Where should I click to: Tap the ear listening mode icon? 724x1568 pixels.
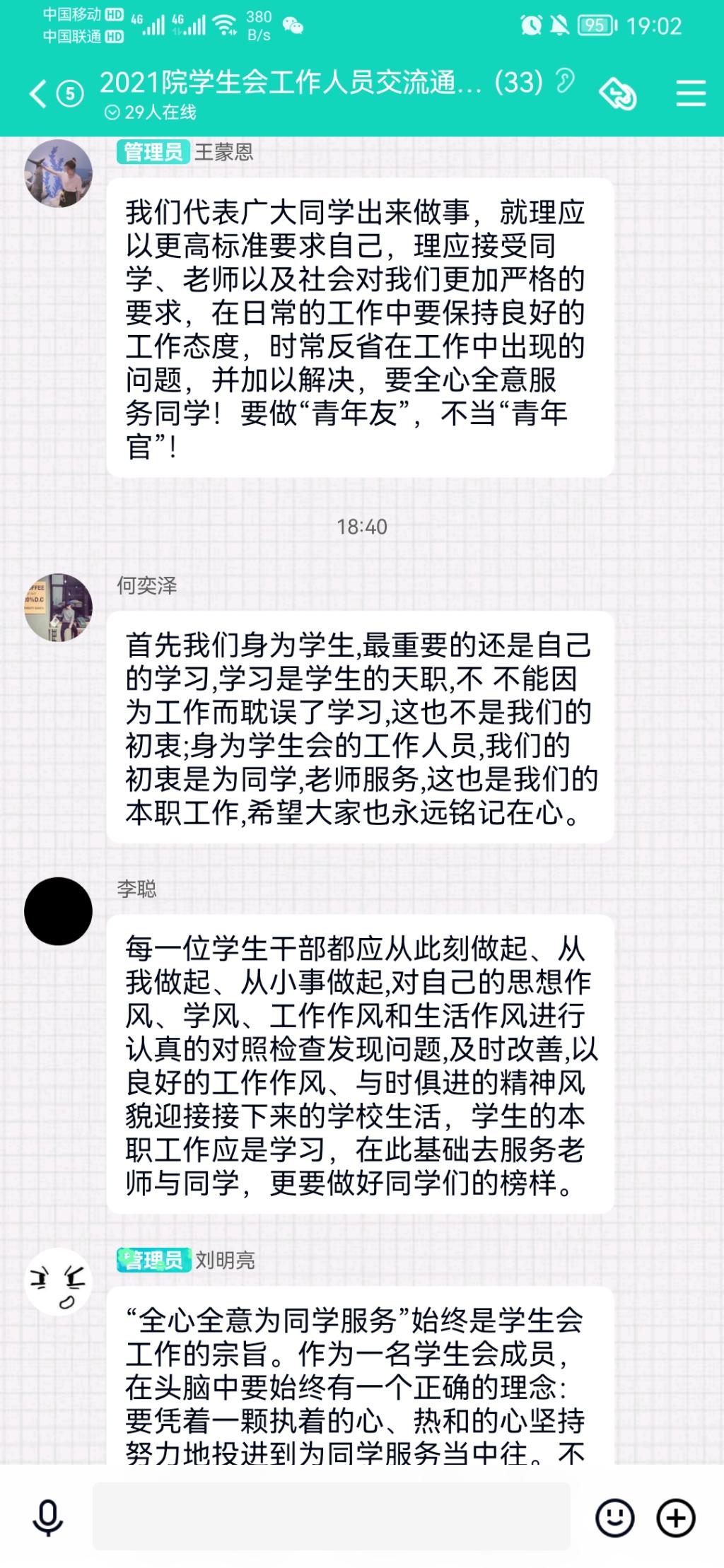pyautogui.click(x=564, y=81)
